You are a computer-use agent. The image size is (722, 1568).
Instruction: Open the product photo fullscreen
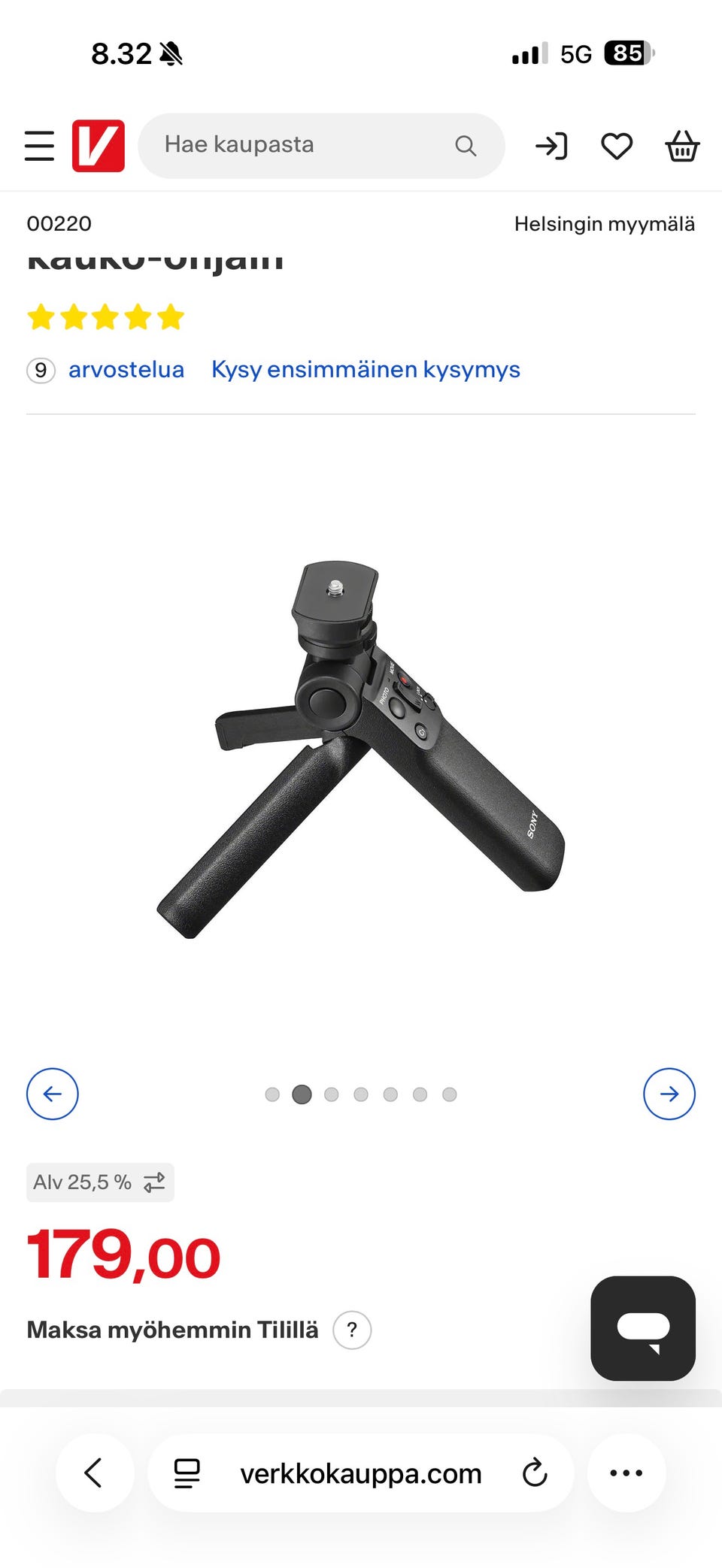(361, 748)
